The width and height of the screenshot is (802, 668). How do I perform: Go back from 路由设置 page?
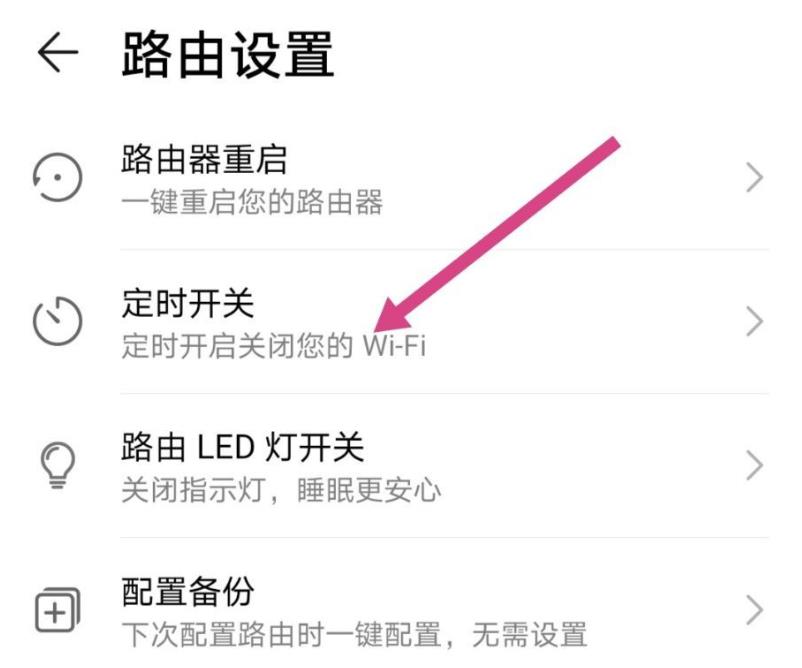click(x=57, y=54)
